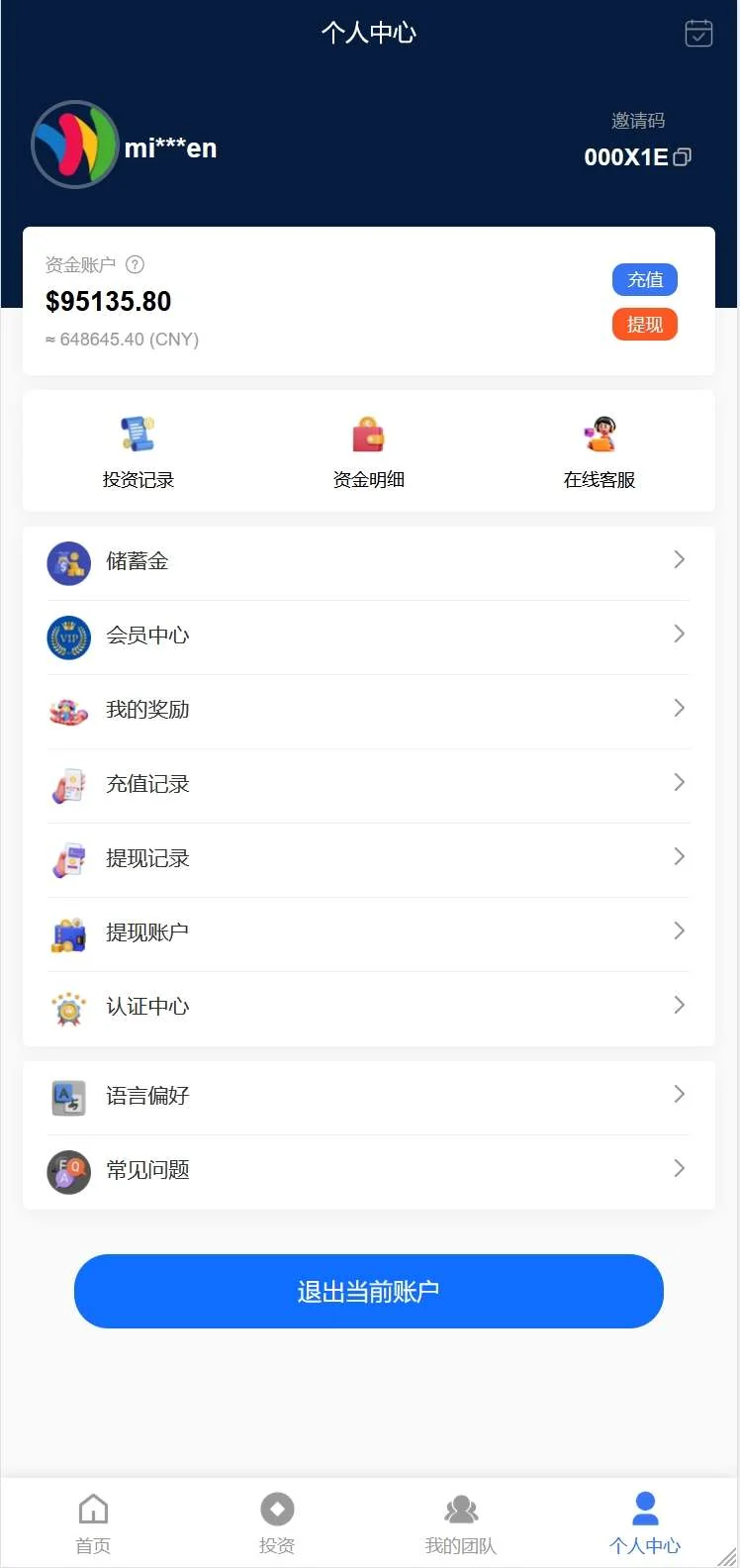Open the 储蓄金 row
The image size is (740, 1568).
click(368, 561)
